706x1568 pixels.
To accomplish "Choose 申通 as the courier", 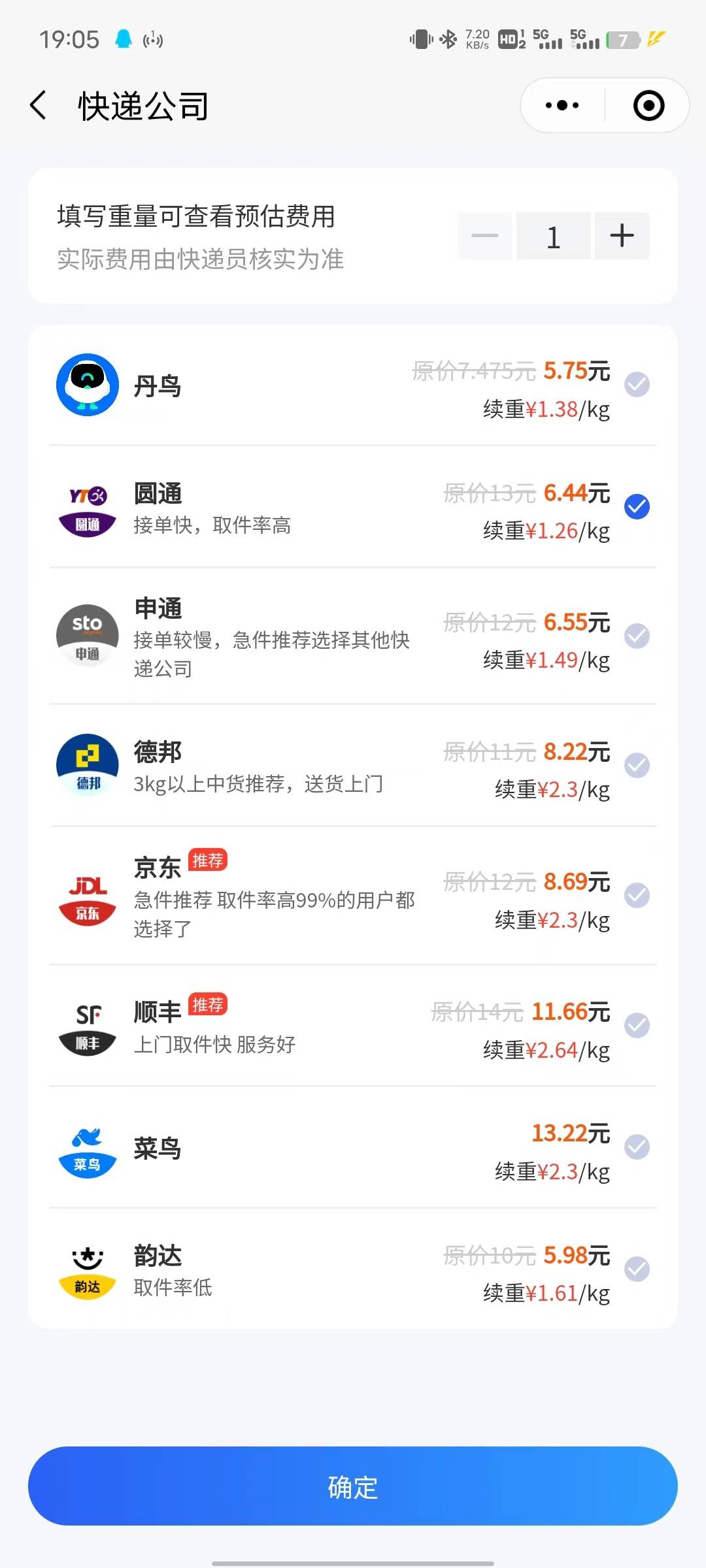I will click(x=353, y=636).
